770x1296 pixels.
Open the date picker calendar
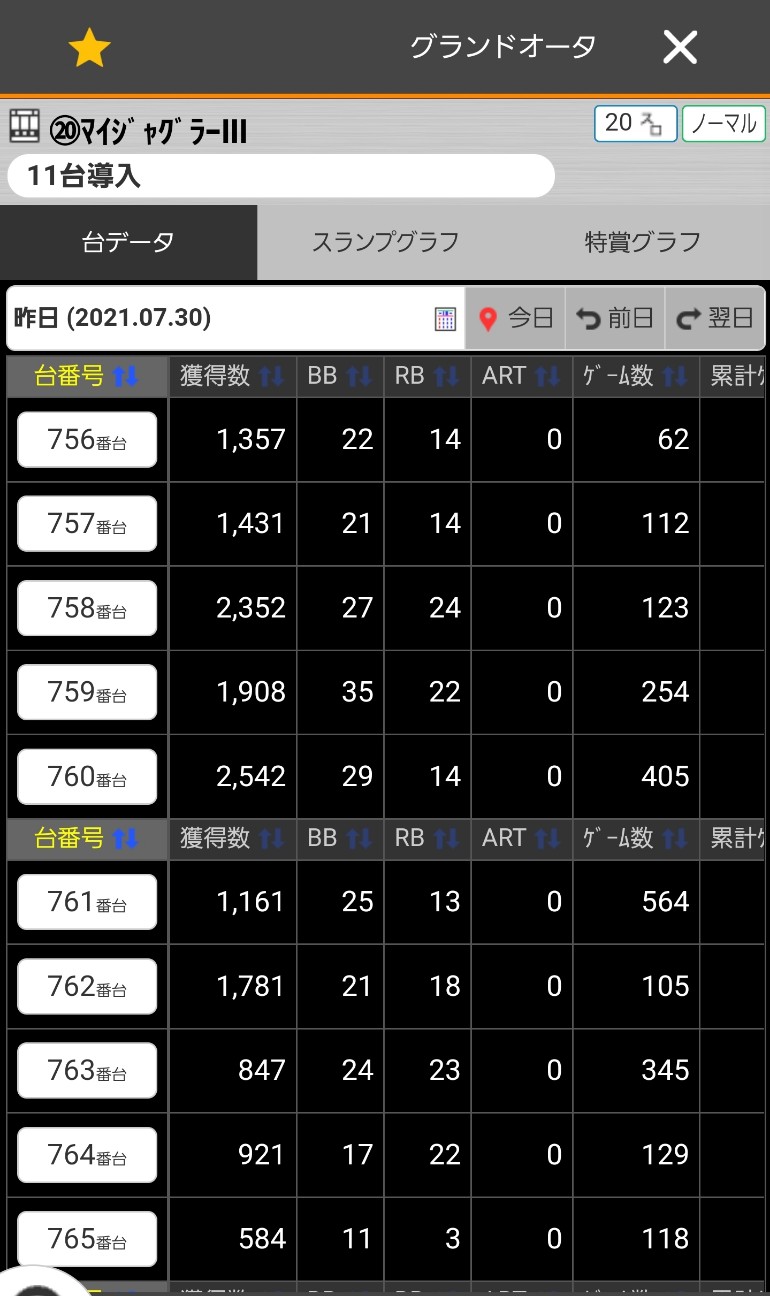coord(445,319)
